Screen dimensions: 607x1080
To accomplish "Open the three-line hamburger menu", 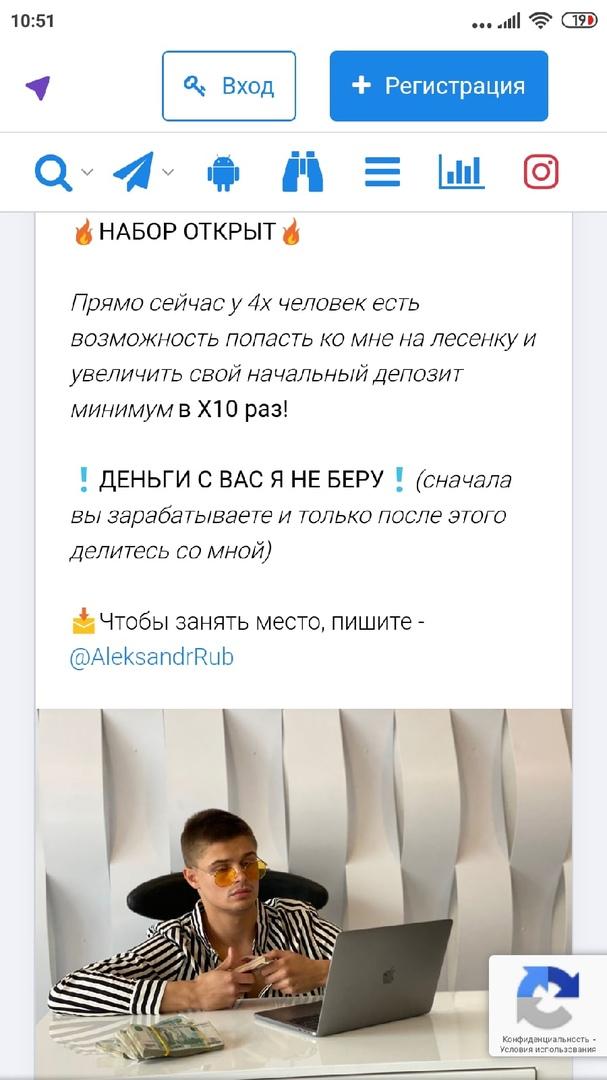I will (x=382, y=172).
